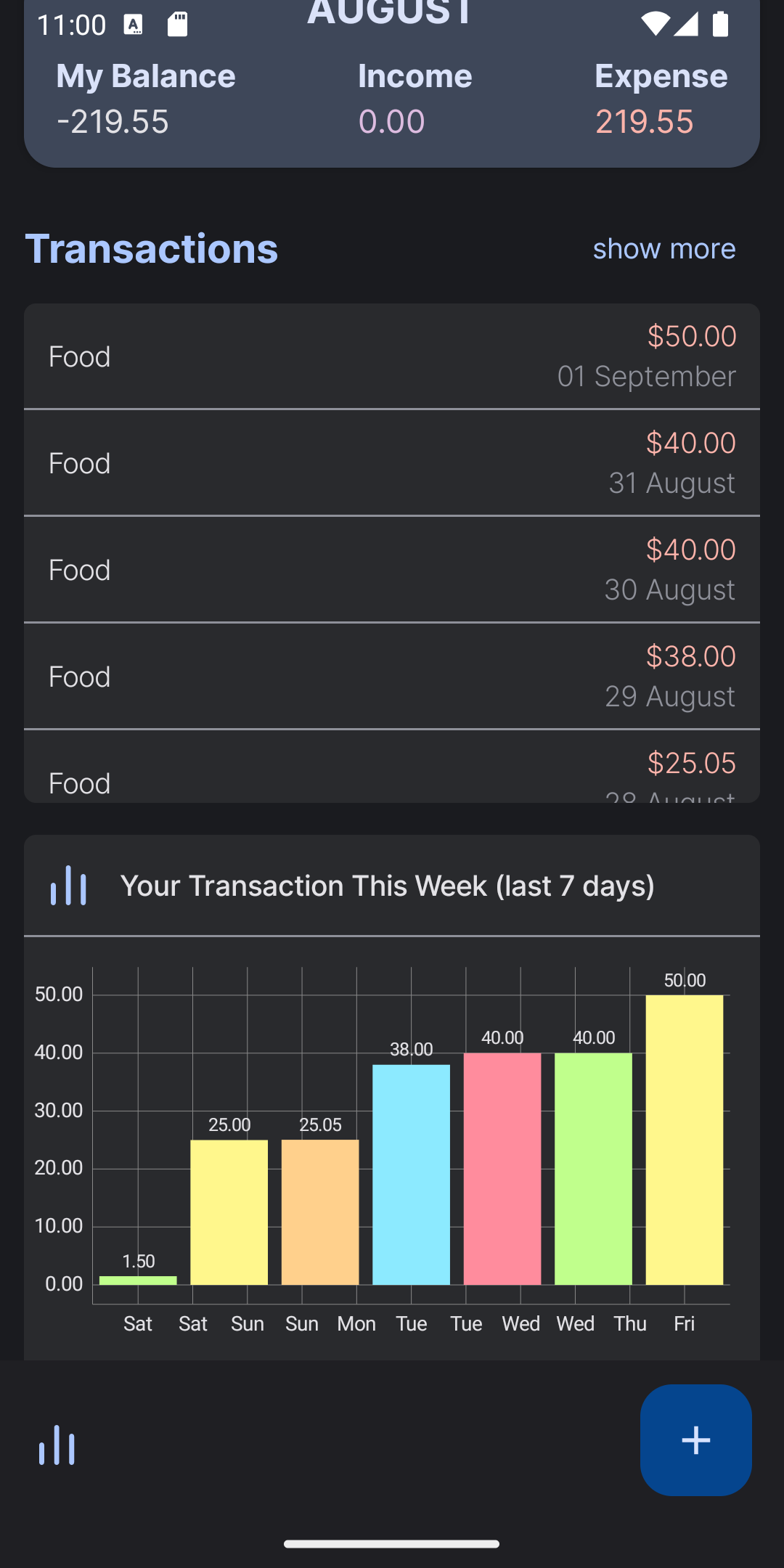The image size is (784, 1568).
Task: Tap the SIM card icon in the status bar
Action: (178, 24)
